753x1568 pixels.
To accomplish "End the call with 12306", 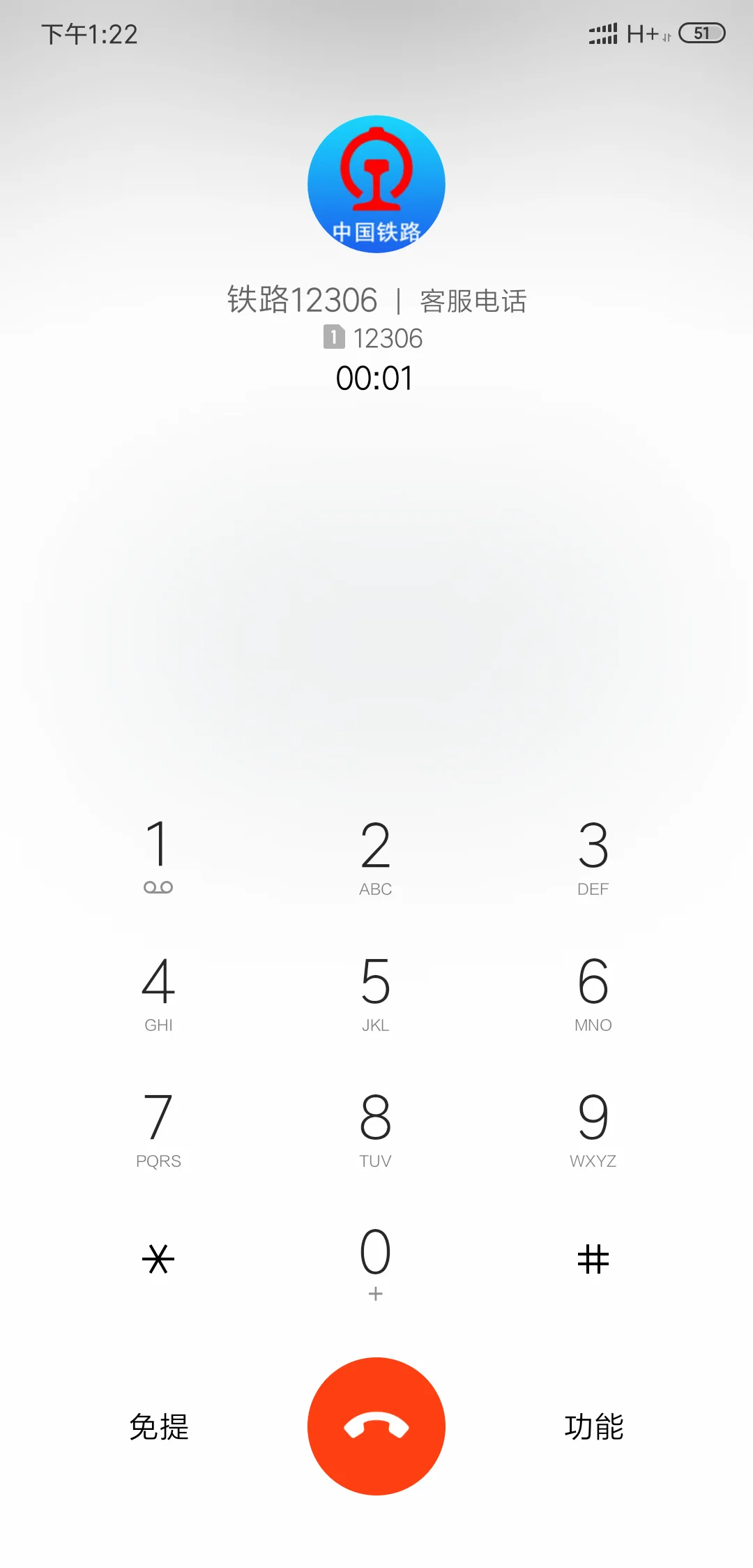I will pos(376,1426).
